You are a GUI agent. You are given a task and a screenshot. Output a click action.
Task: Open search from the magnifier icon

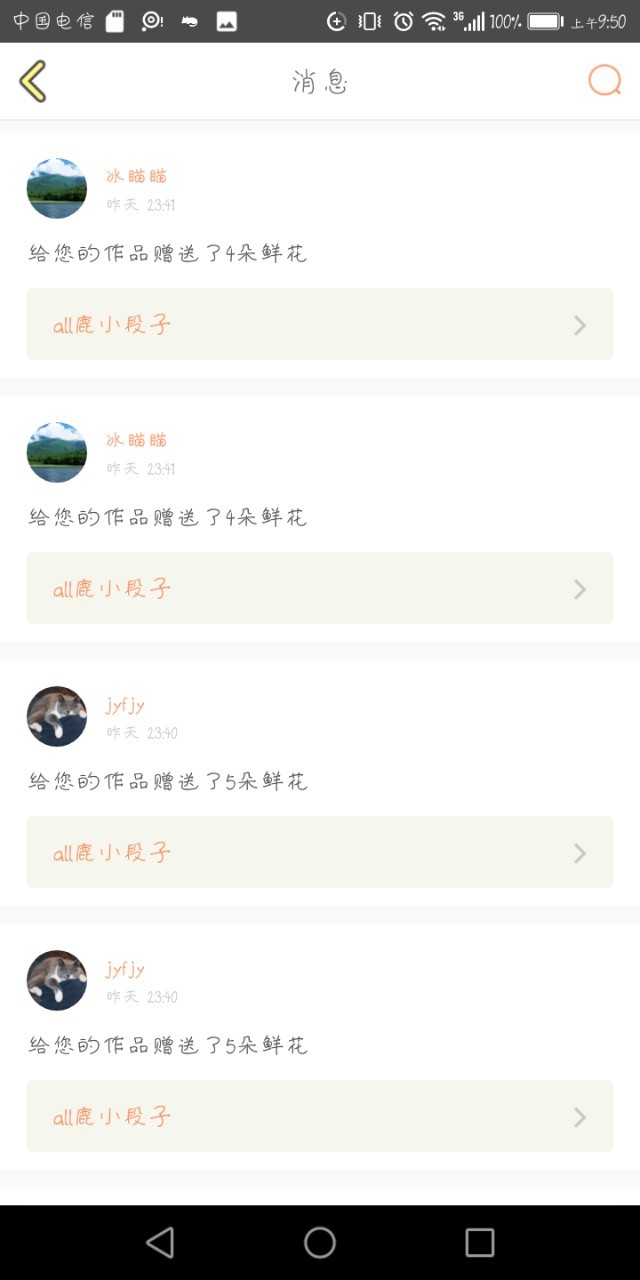click(605, 80)
